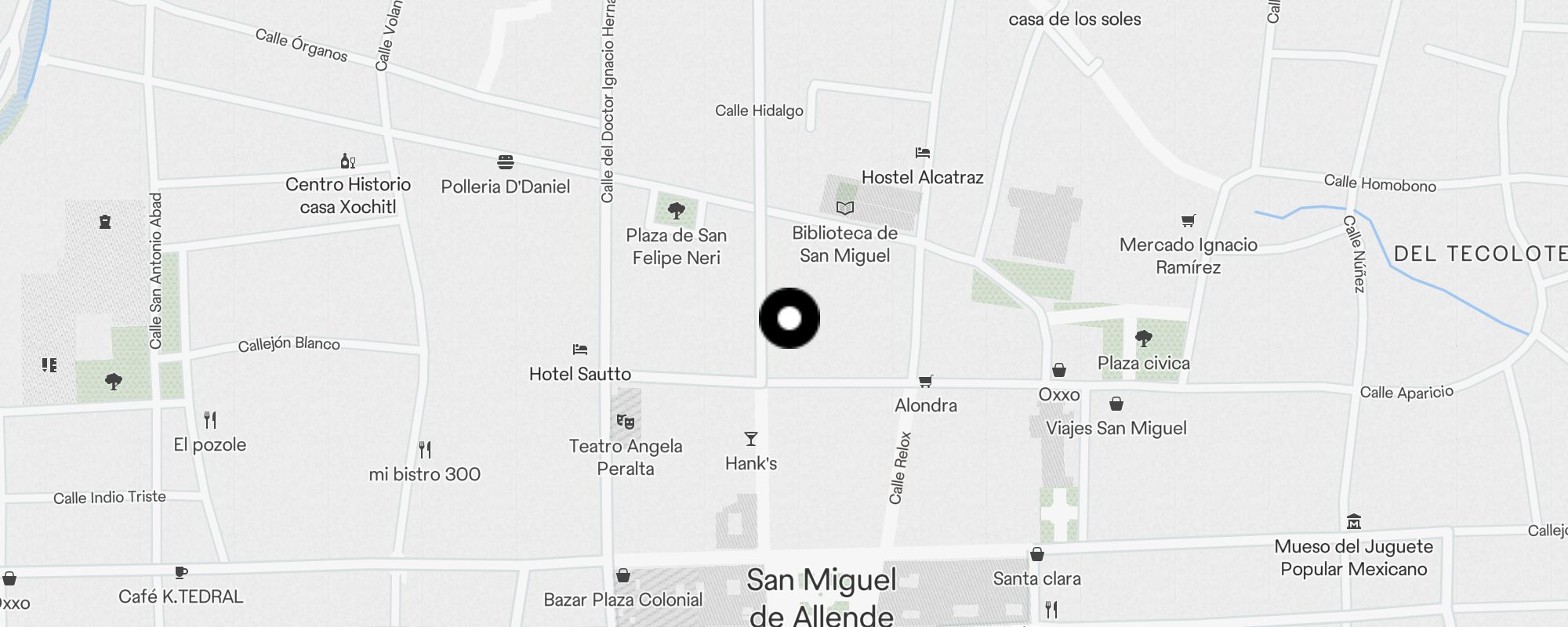1568x627 pixels.
Task: Open the Plaza de San Felipe Neri marker
Action: pyautogui.click(x=676, y=210)
